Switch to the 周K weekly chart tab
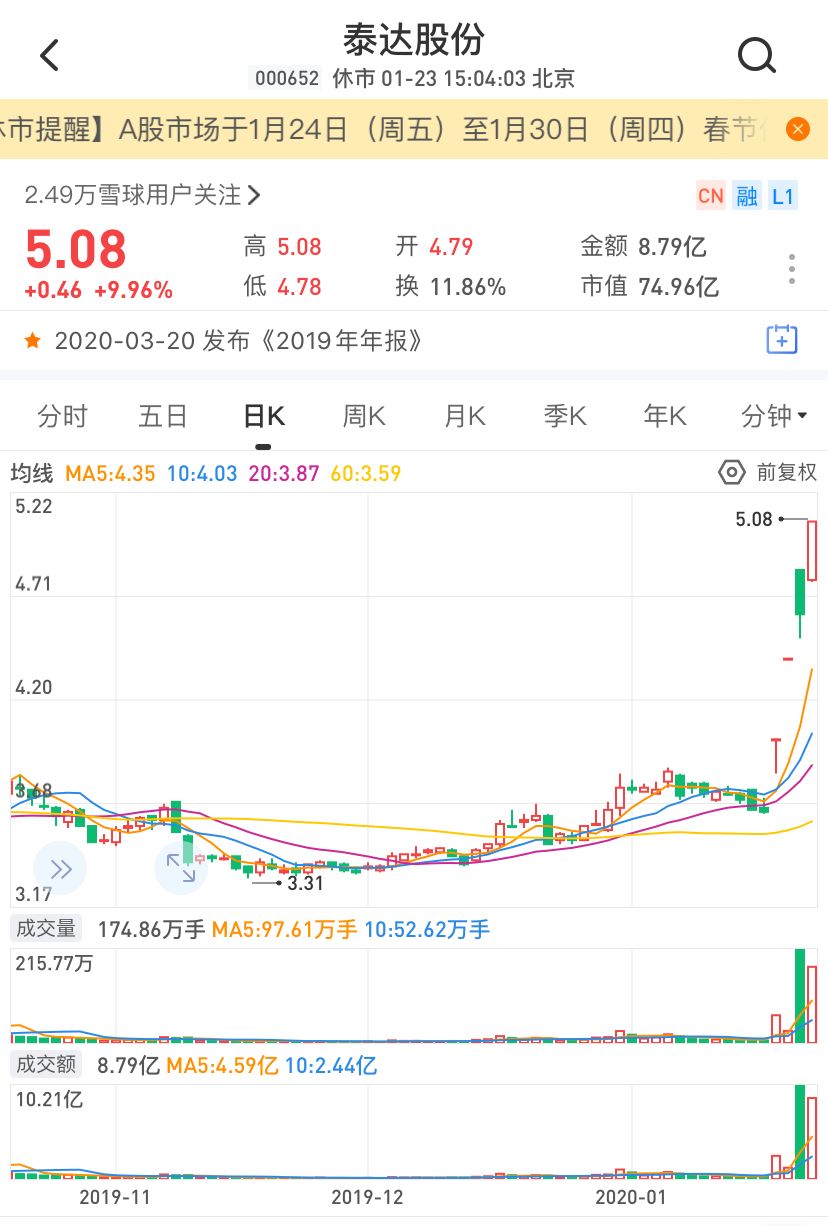The image size is (828, 1226). [362, 416]
